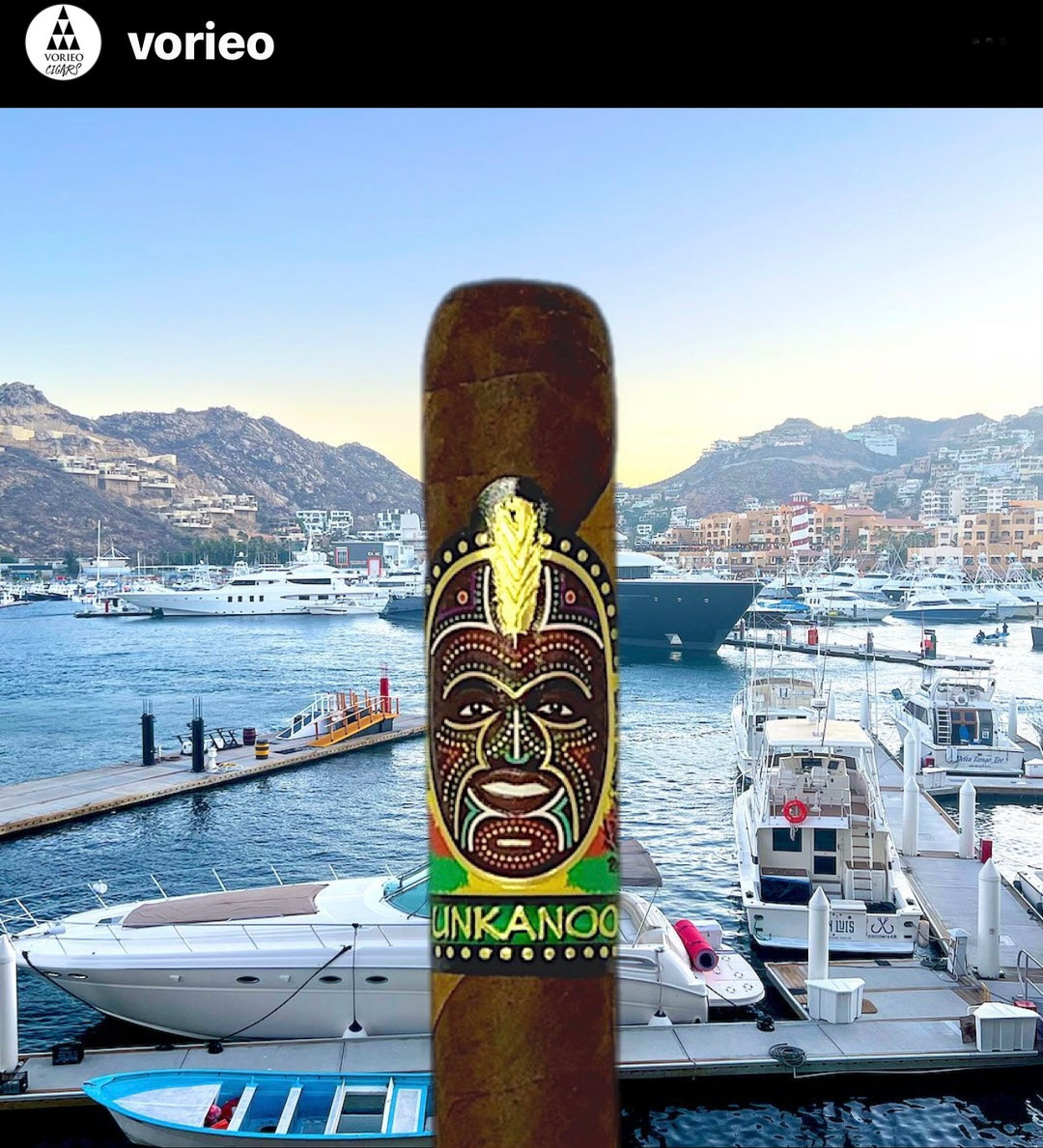Open the Junkanoo cigar marina post image
Image resolution: width=1043 pixels, height=1148 pixels.
pyautogui.click(x=521, y=628)
